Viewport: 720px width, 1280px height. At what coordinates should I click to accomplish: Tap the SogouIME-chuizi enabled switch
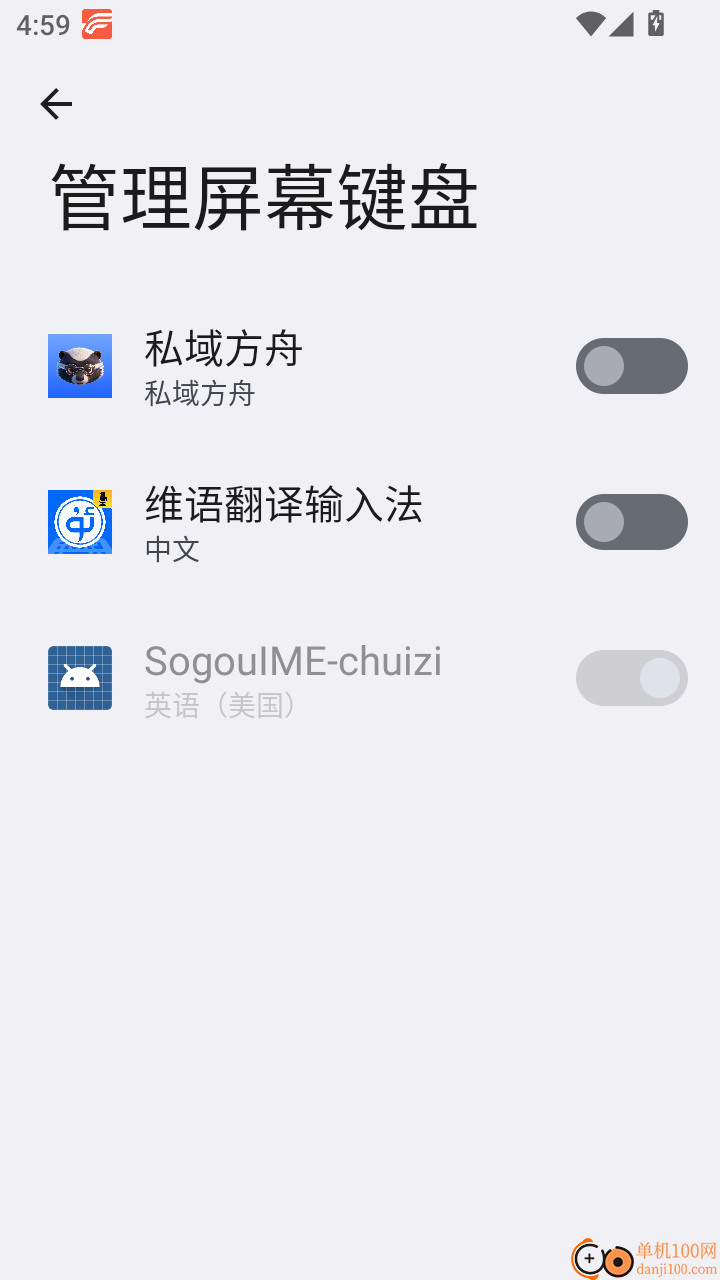(632, 678)
